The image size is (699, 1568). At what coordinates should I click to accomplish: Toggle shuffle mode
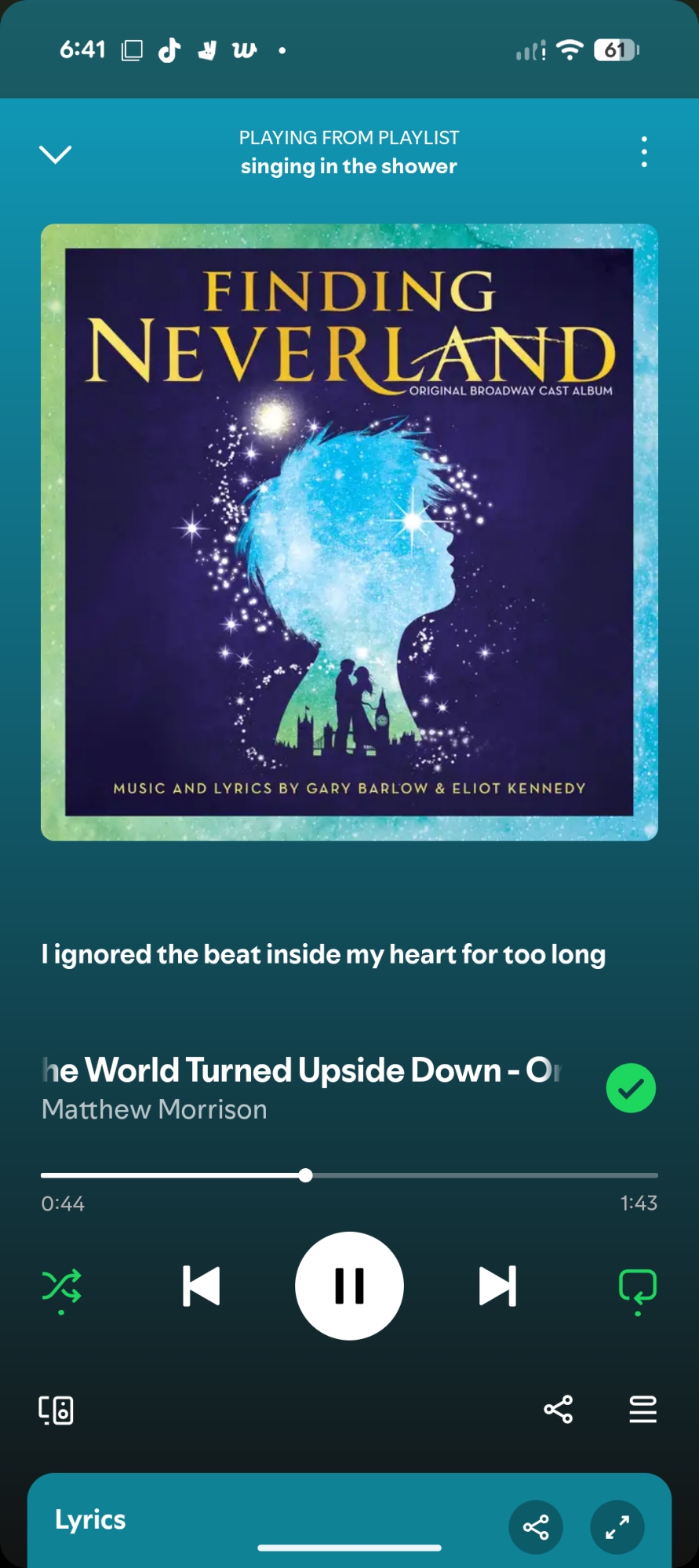(x=61, y=1287)
